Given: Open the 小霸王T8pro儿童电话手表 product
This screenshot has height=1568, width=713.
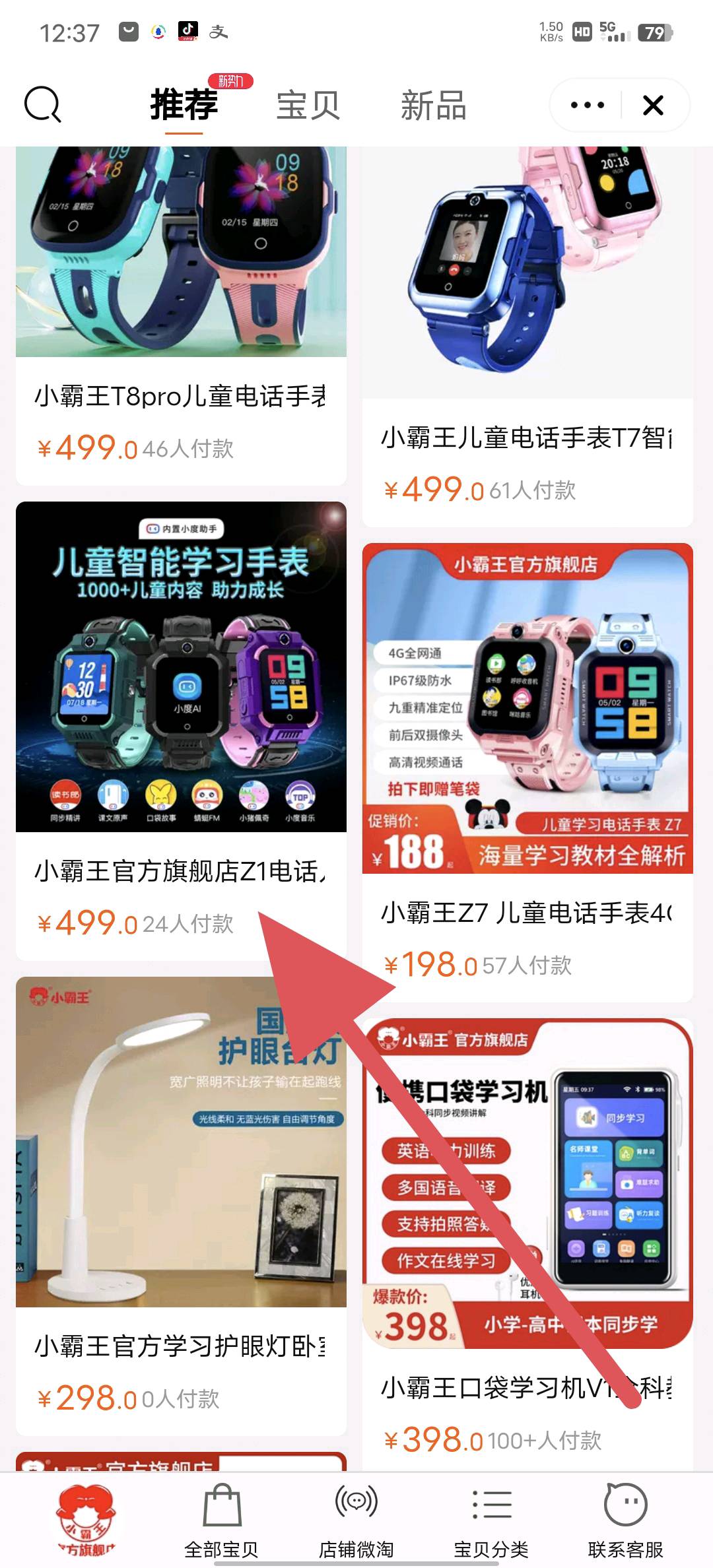Looking at the screenshot, I should coord(181,316).
